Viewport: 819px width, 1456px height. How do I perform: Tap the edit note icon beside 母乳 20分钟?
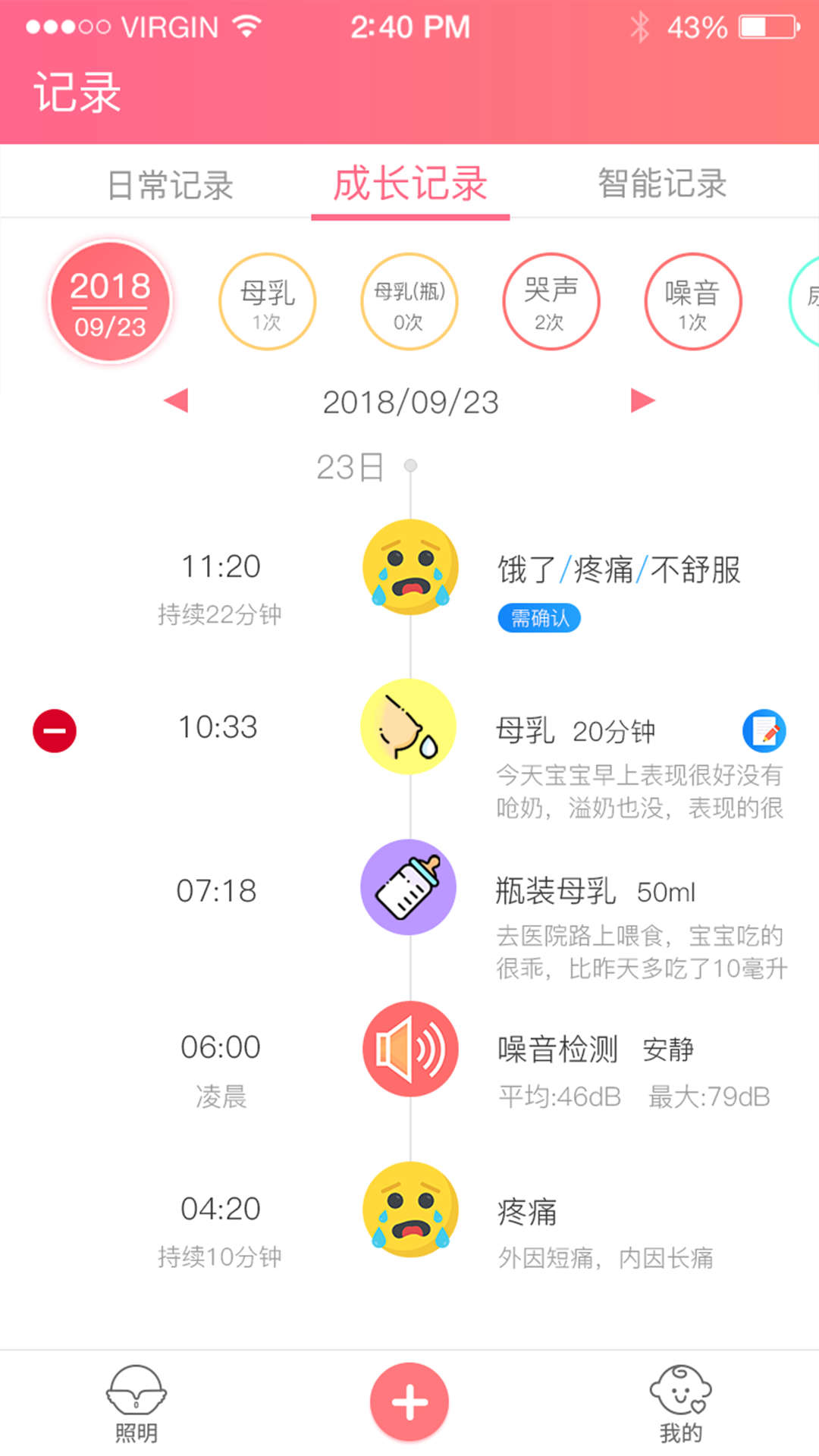pos(764,730)
